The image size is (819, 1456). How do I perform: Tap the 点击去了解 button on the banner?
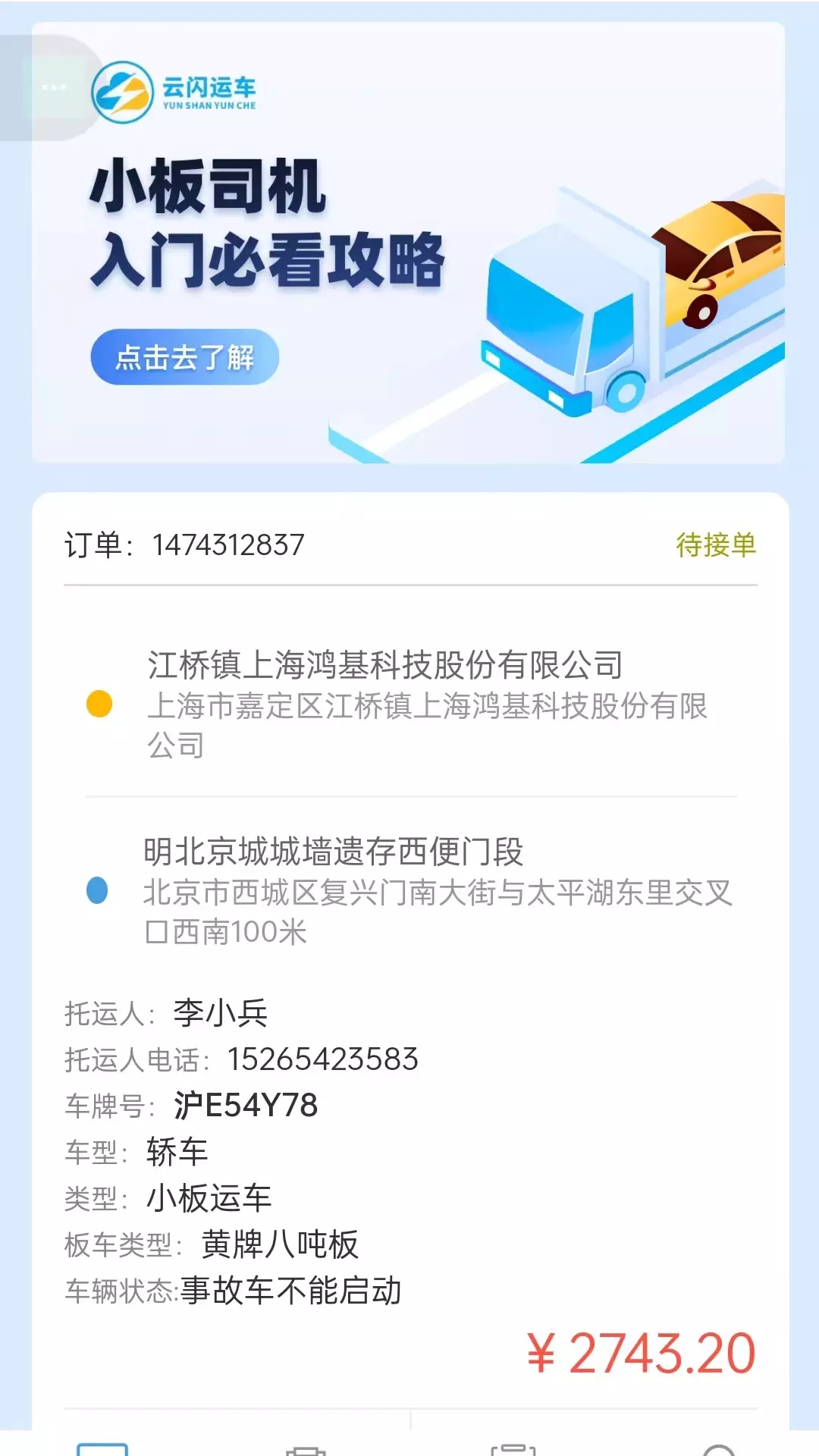[x=184, y=357]
